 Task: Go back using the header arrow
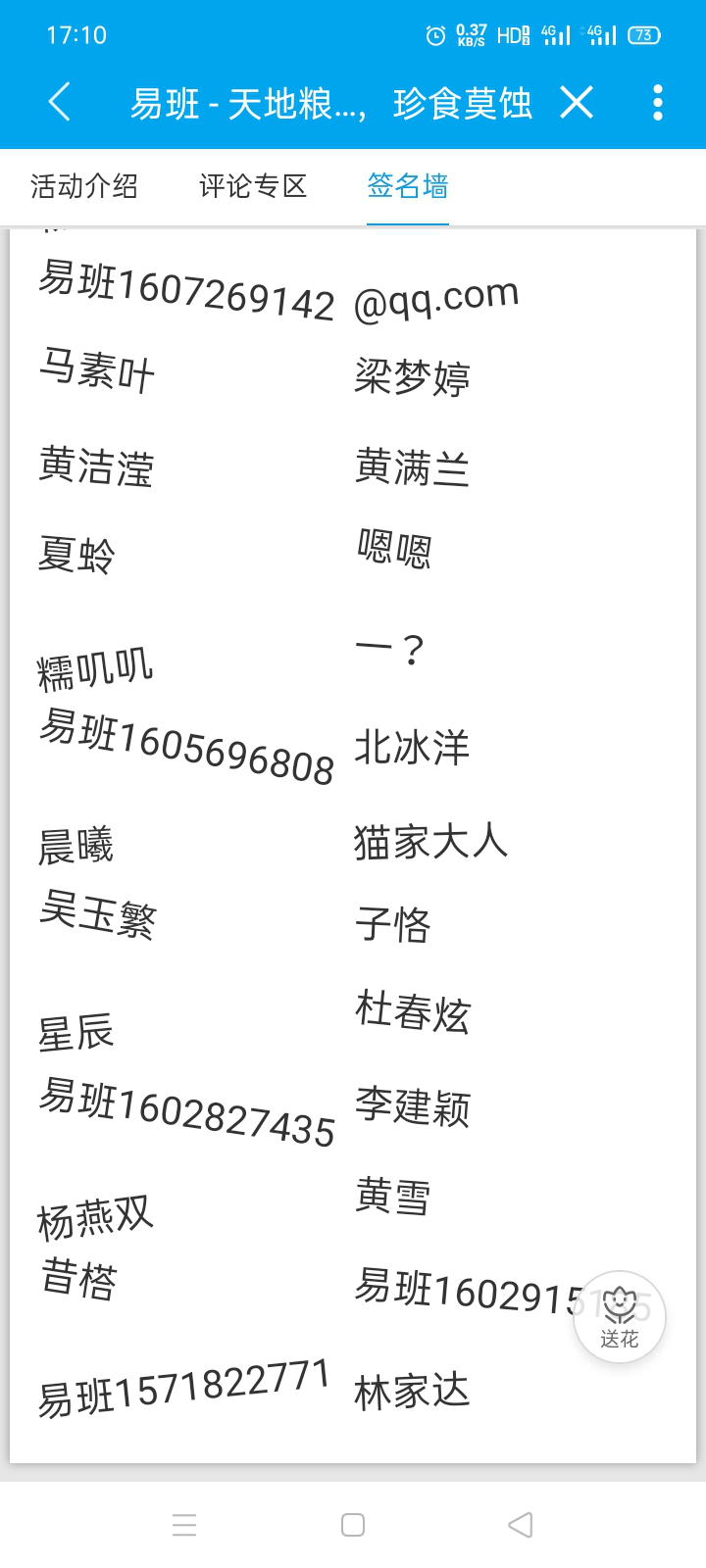pyautogui.click(x=60, y=102)
